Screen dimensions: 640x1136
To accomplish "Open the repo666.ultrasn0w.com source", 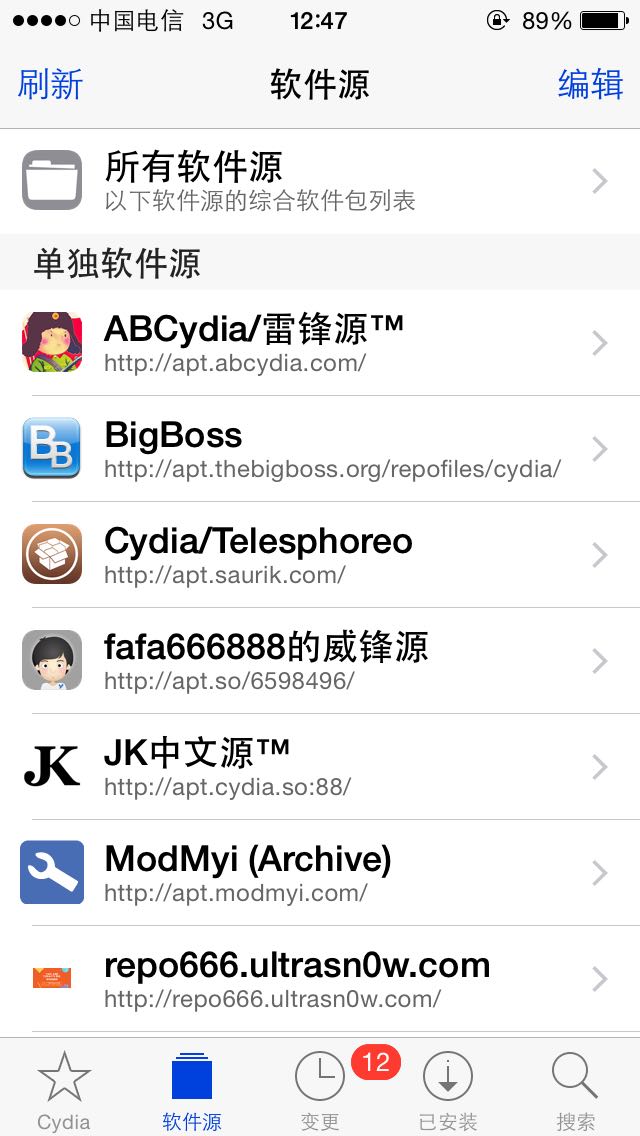I will [320, 979].
